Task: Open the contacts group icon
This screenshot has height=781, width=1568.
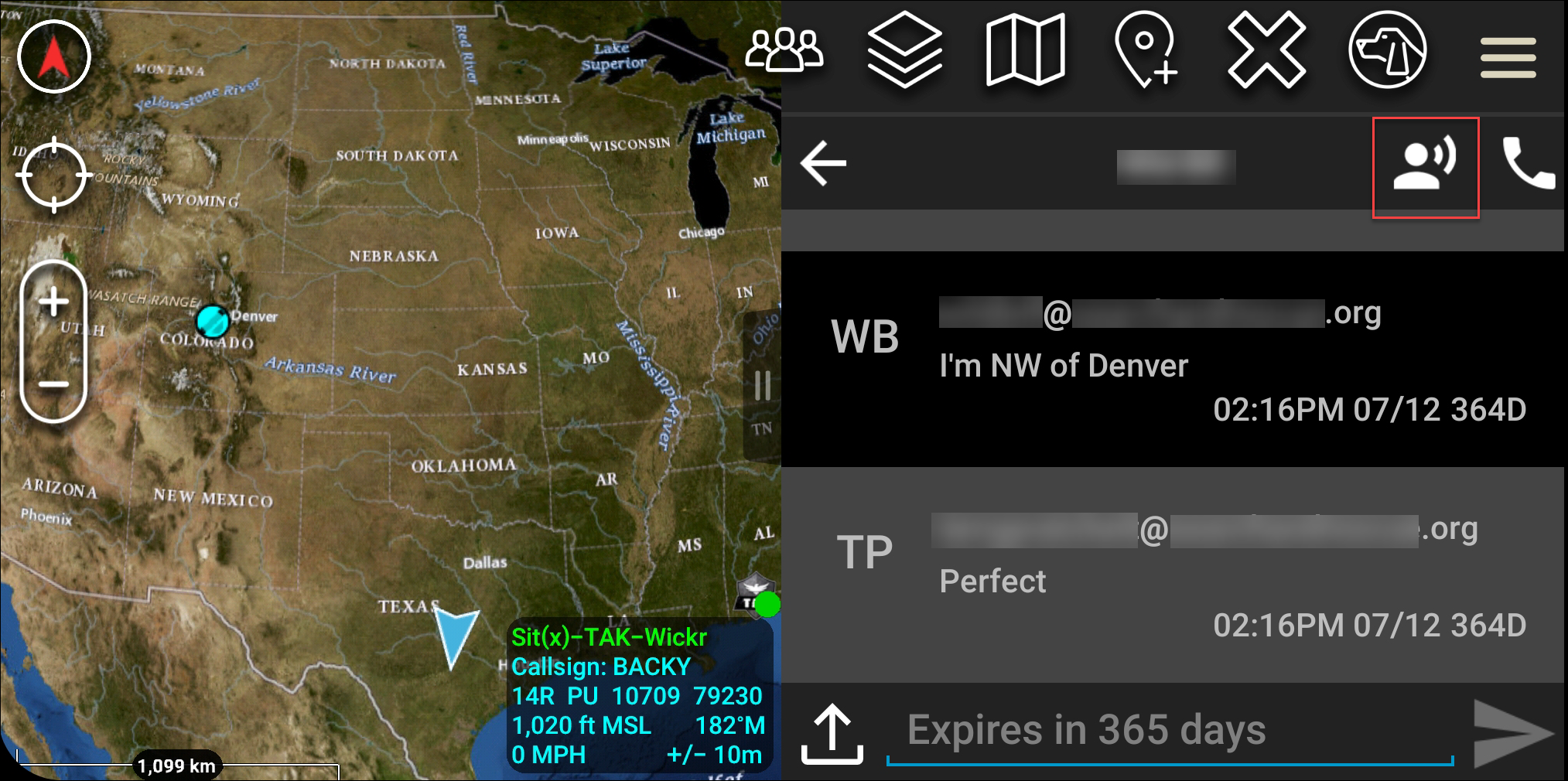Action: 784,51
